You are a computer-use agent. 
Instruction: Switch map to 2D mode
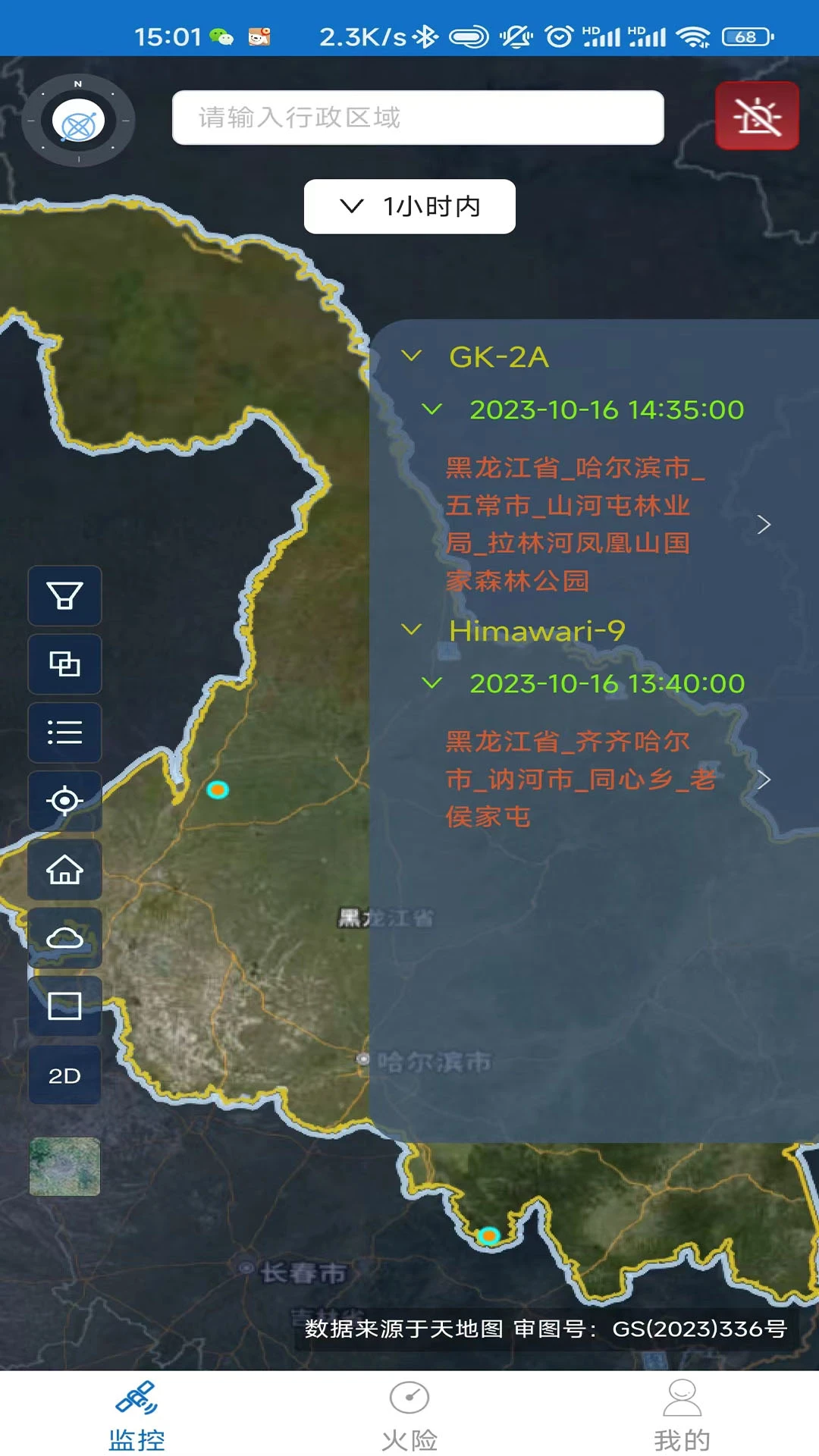click(65, 1075)
